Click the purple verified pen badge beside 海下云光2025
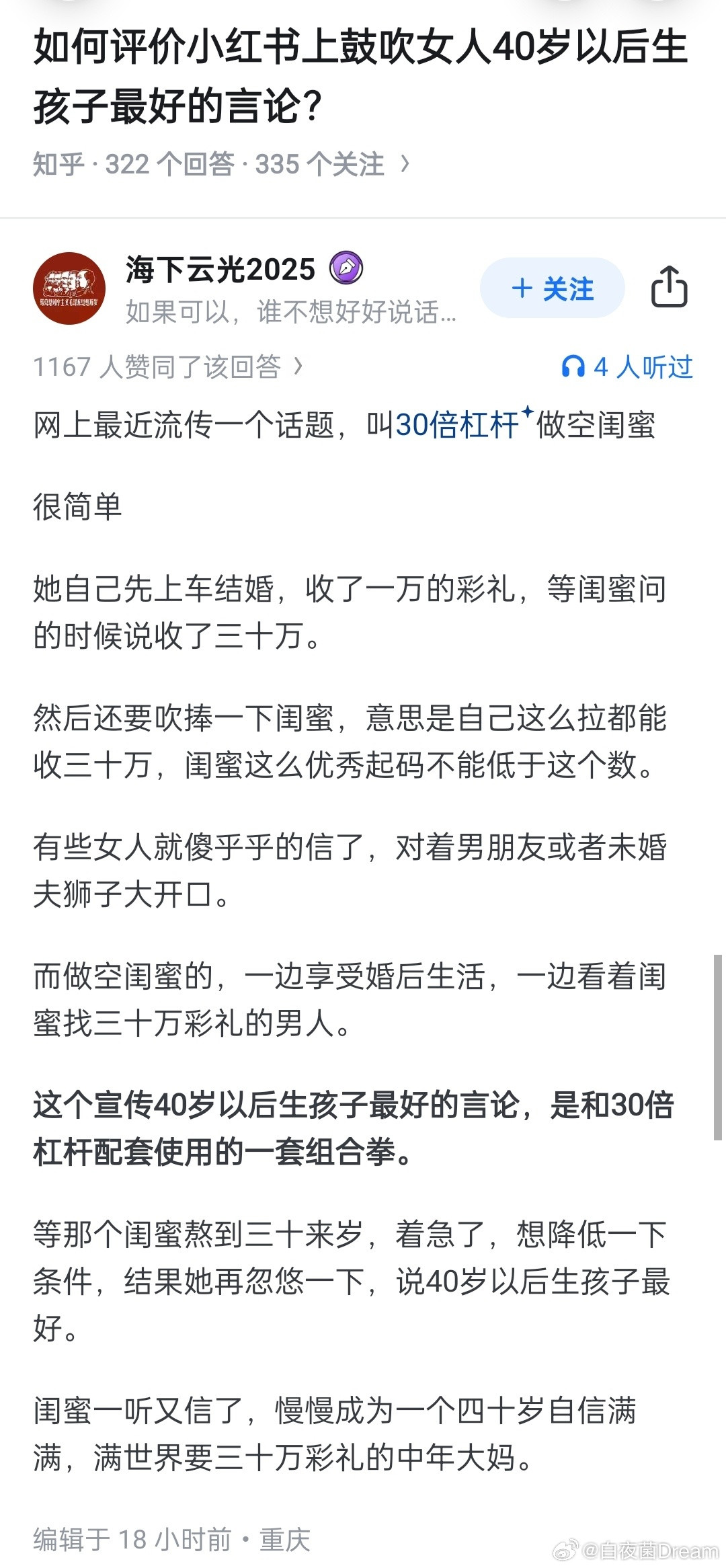 (x=345, y=268)
